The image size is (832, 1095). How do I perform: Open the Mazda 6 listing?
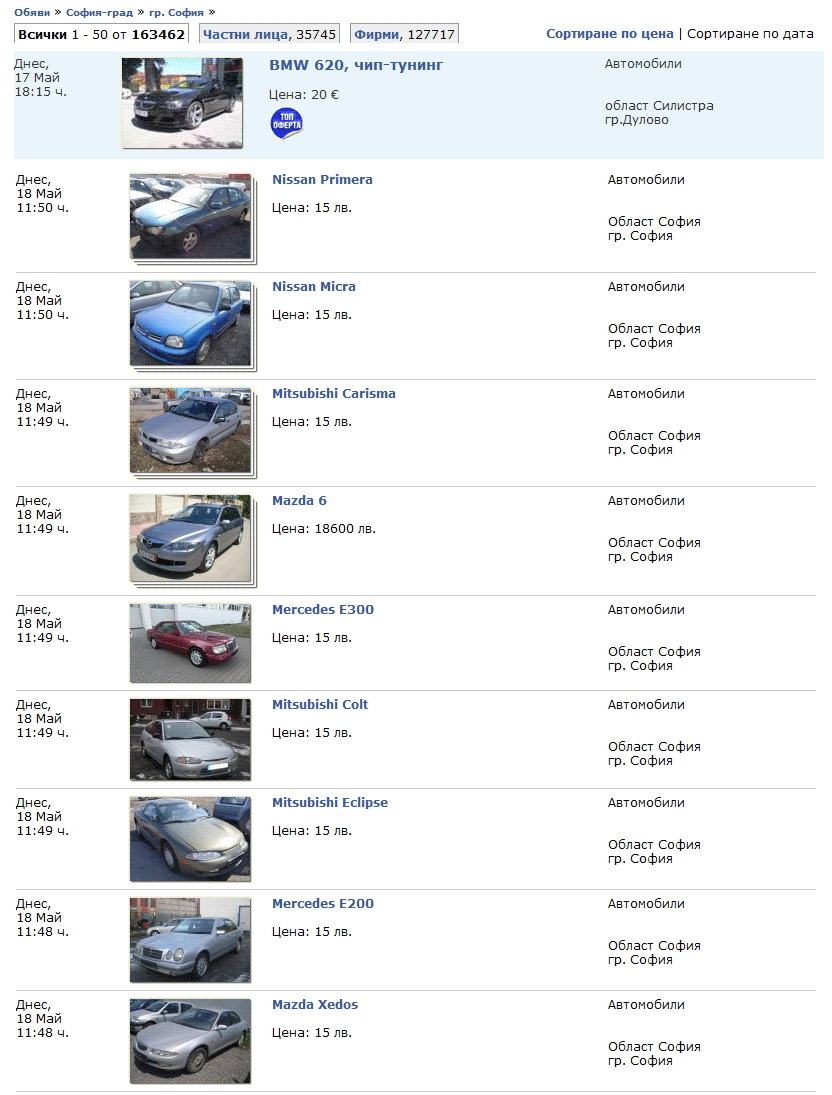[299, 501]
